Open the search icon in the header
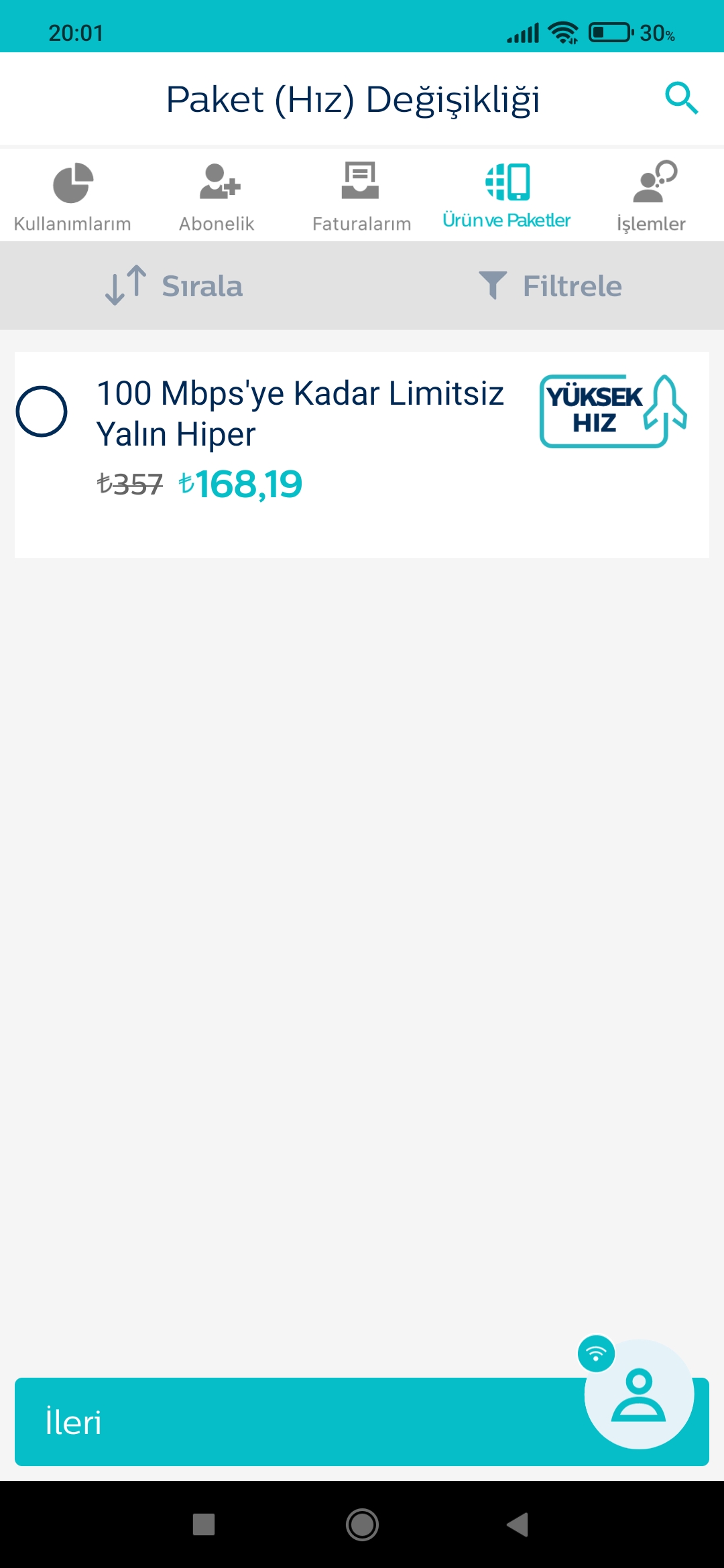724x1568 pixels. 681,99
